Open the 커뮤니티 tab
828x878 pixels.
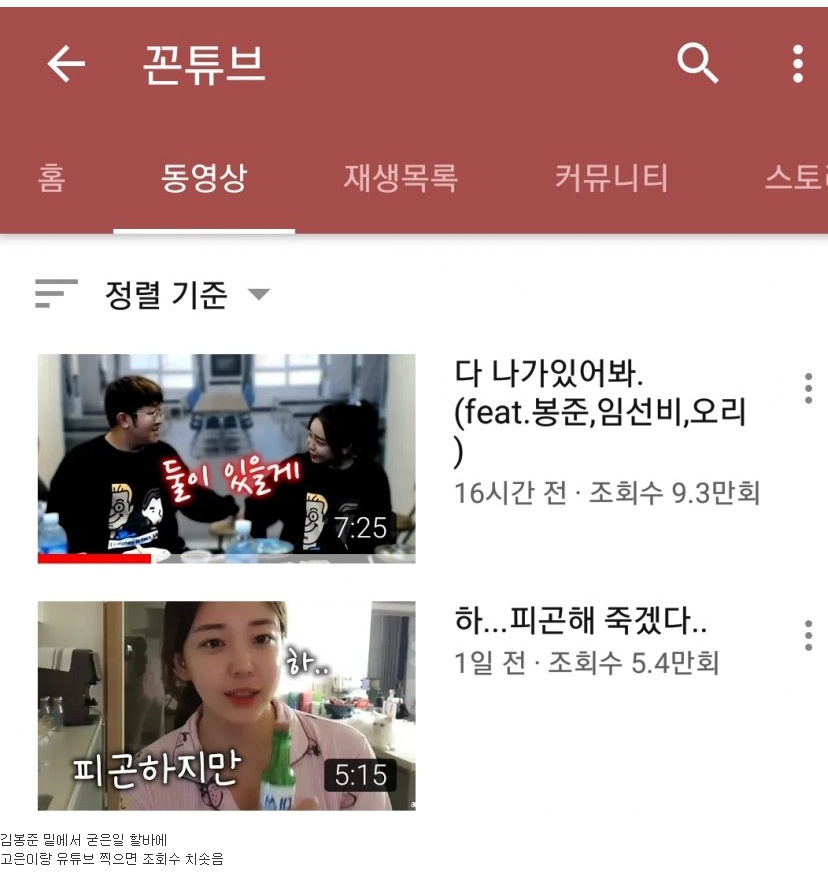pyautogui.click(x=611, y=178)
